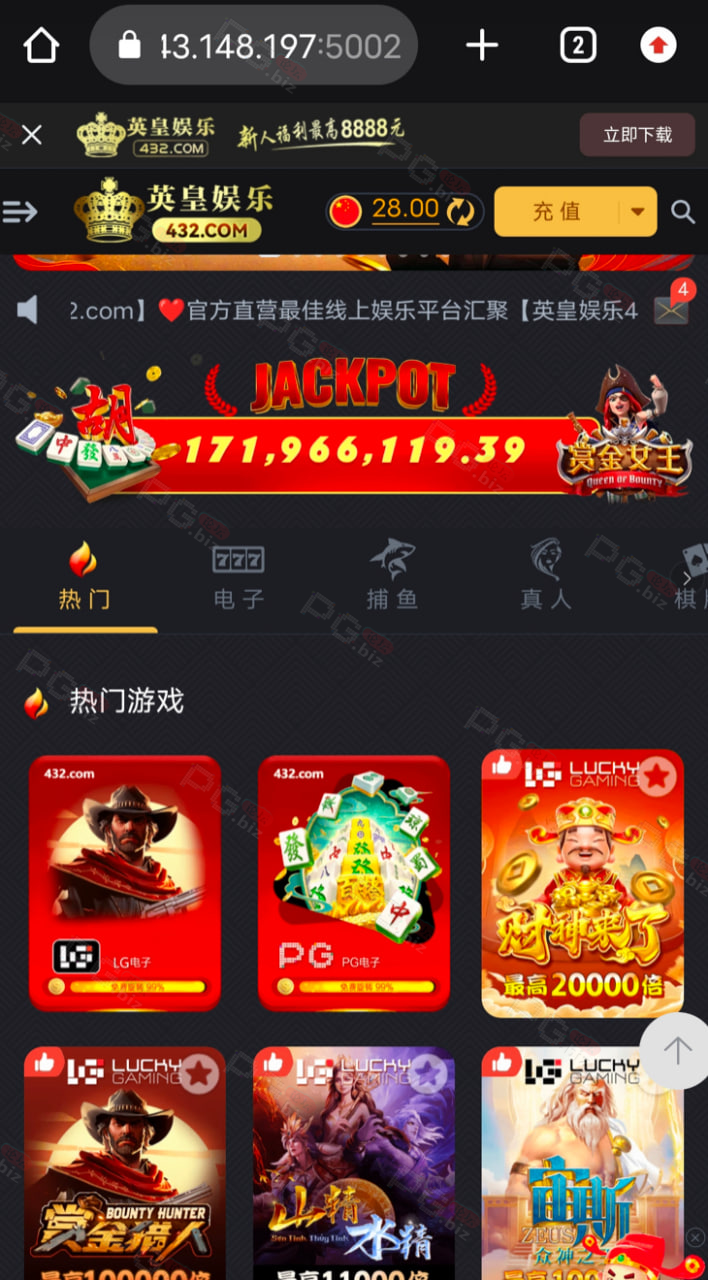This screenshot has width=708, height=1280.
Task: Tap the 充值 recharge button
Action: click(556, 211)
